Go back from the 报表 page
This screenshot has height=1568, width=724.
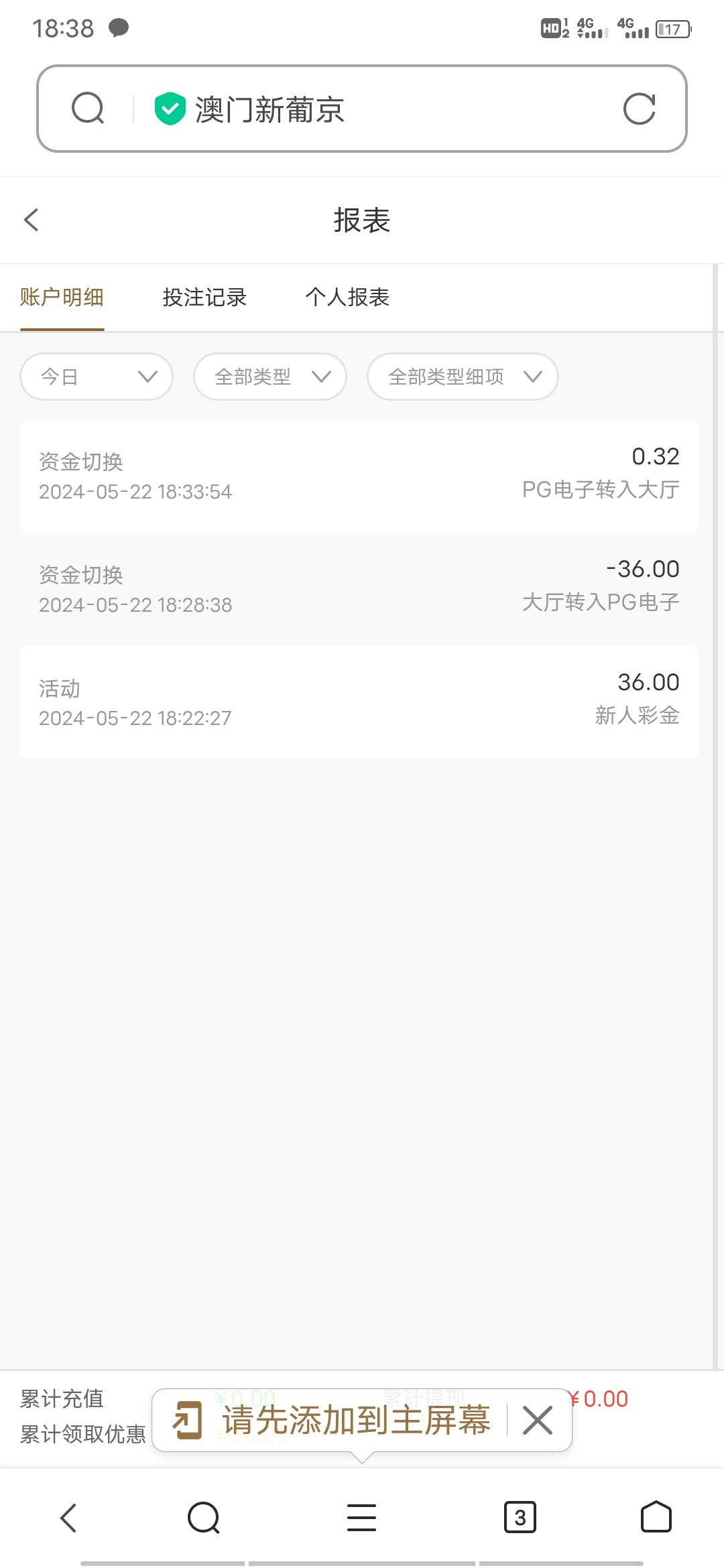(32, 220)
